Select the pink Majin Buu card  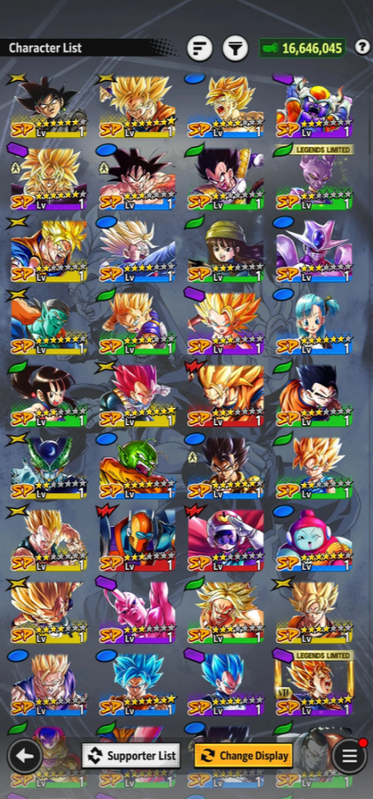pyautogui.click(x=138, y=613)
